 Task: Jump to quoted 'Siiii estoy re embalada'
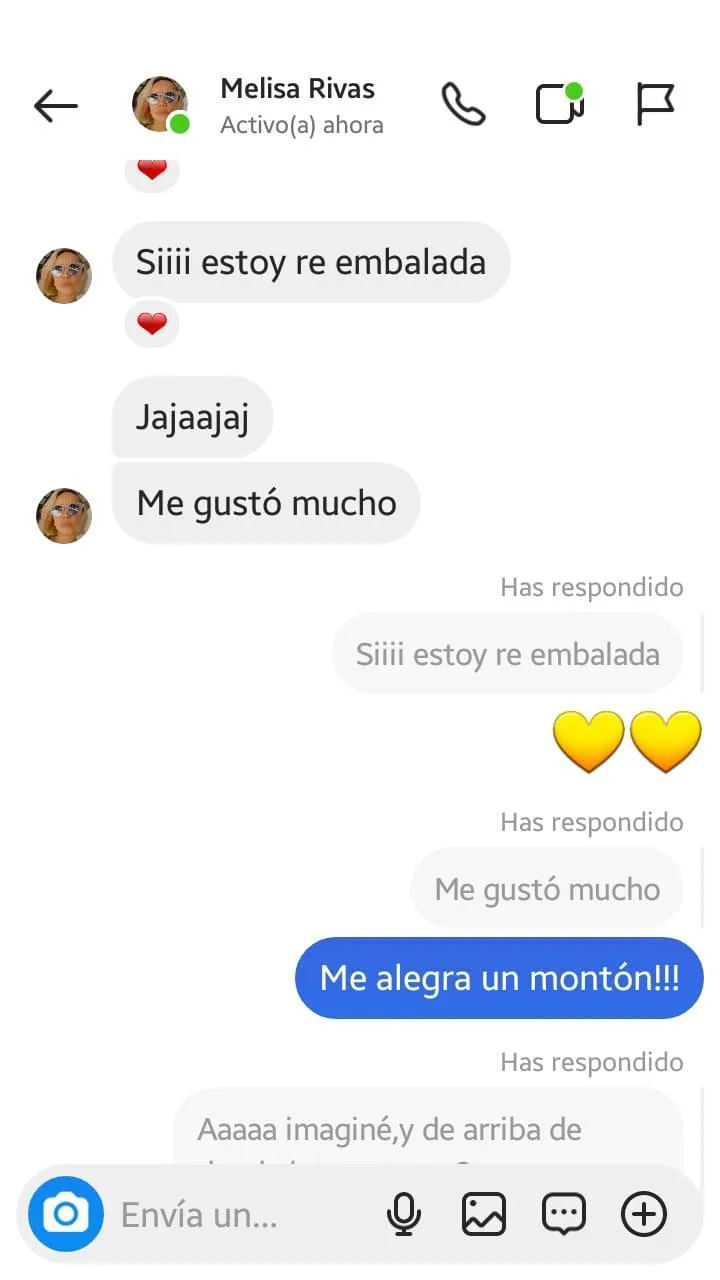(508, 654)
